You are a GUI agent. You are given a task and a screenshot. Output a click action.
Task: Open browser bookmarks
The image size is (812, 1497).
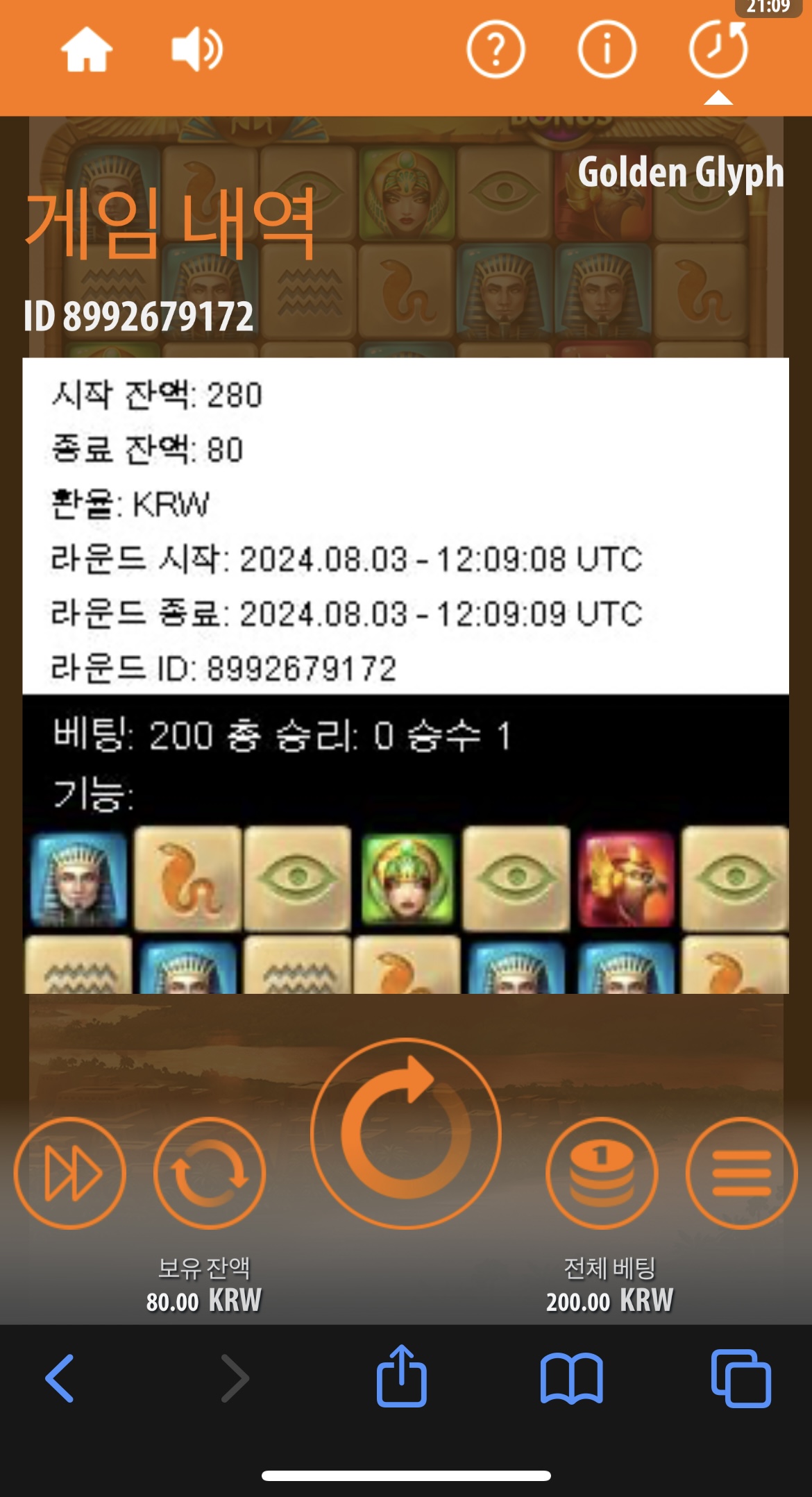coord(571,1378)
